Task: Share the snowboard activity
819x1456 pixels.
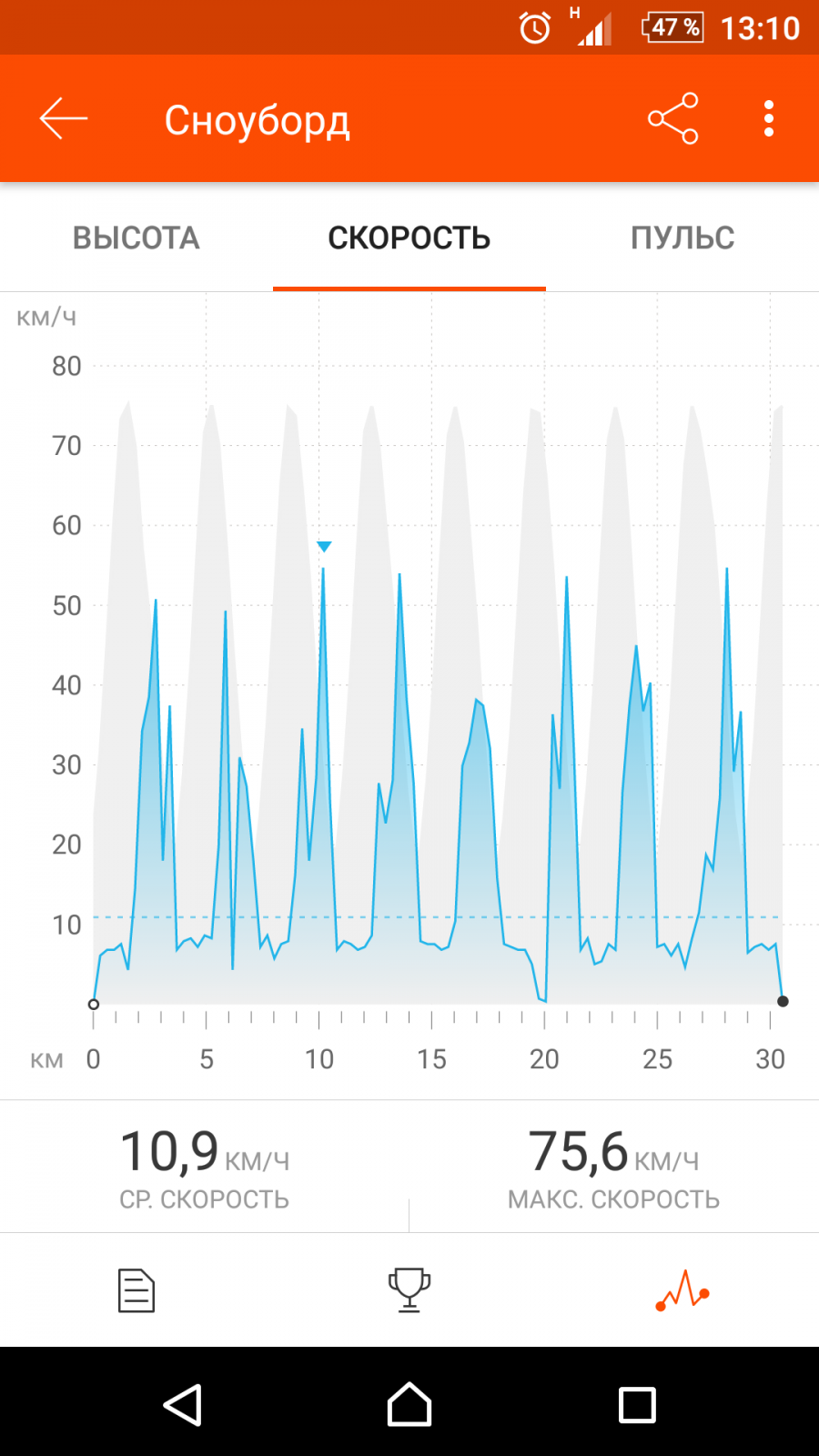Action: pyautogui.click(x=673, y=118)
